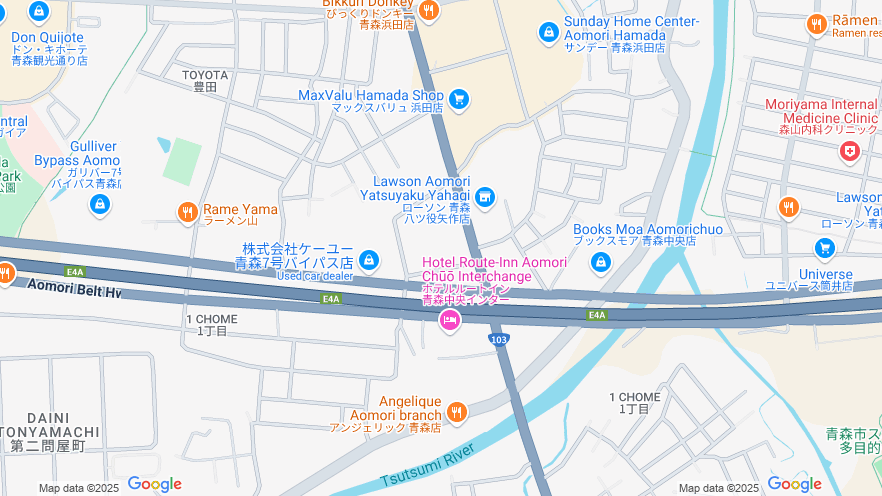Open the Bikkuri Donkey restaurant pin
Viewport: 882px width, 496px height.
429,12
